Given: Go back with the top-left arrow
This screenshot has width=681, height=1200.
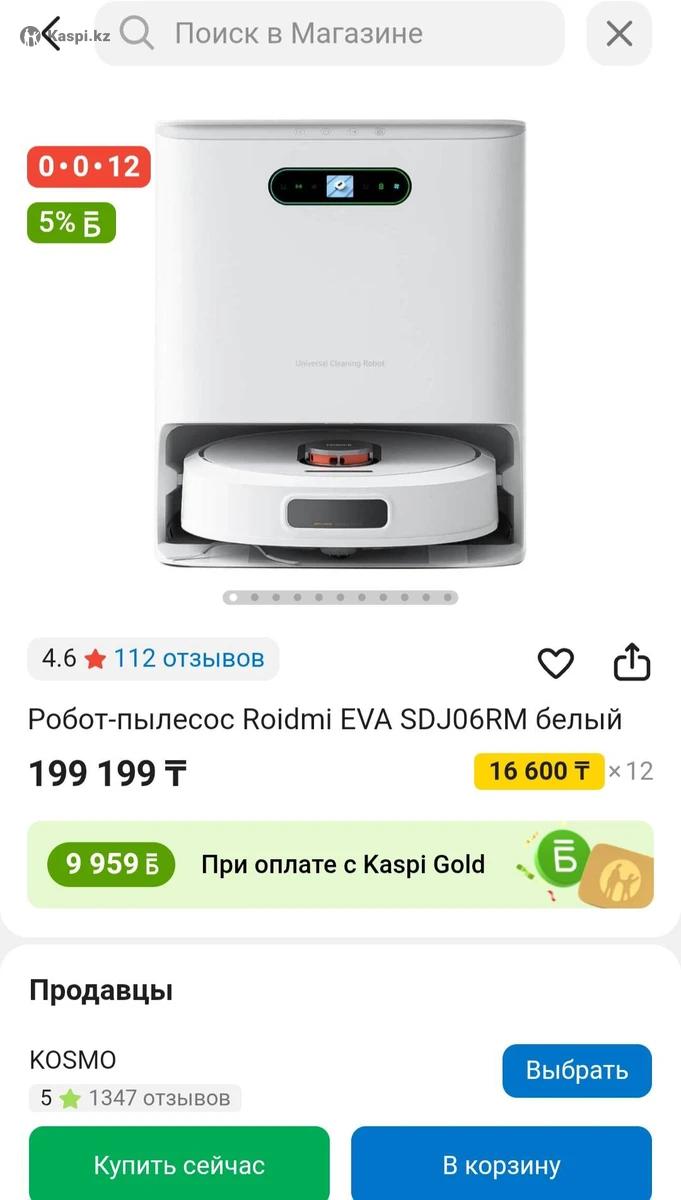Looking at the screenshot, I should [x=48, y=34].
